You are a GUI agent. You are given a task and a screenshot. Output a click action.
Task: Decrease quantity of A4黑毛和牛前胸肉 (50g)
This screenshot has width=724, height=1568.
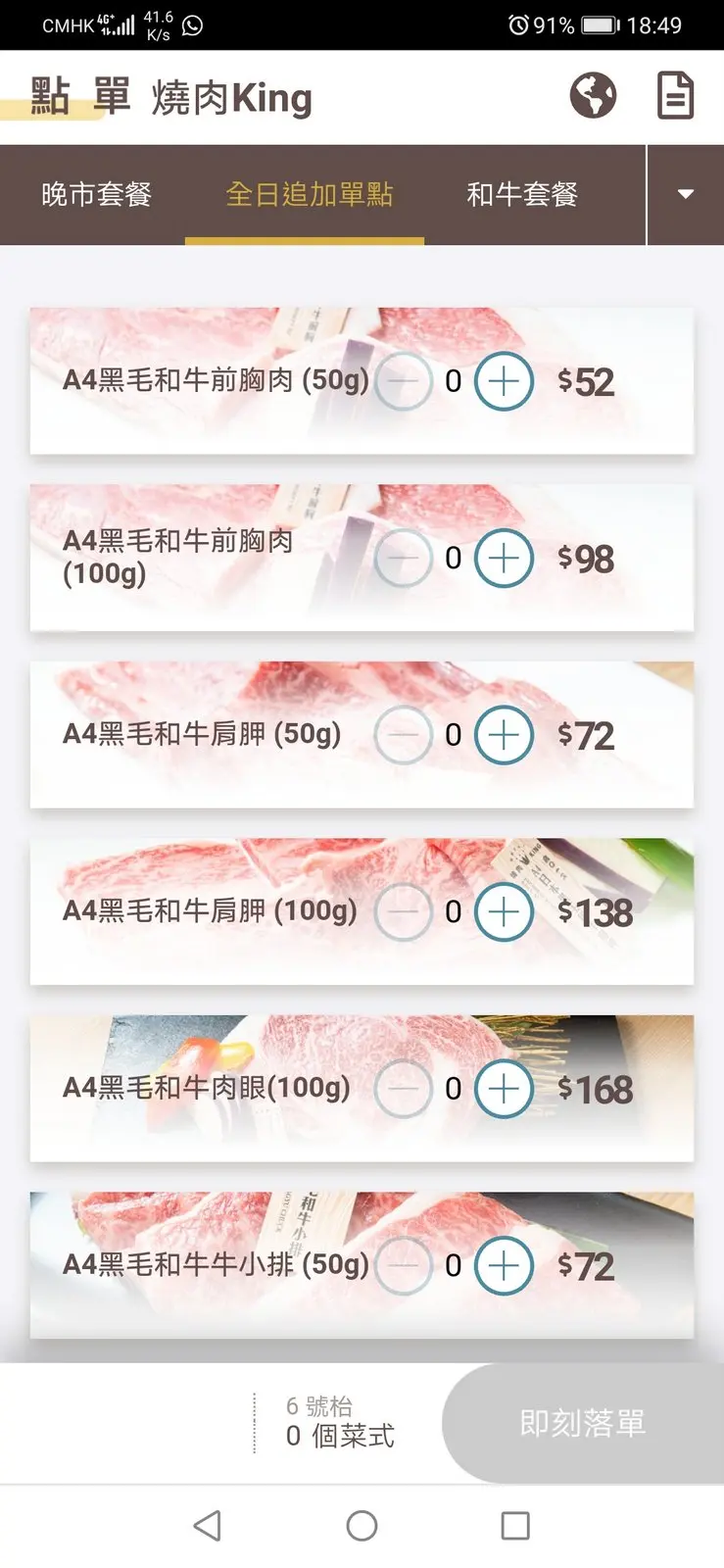click(x=403, y=381)
